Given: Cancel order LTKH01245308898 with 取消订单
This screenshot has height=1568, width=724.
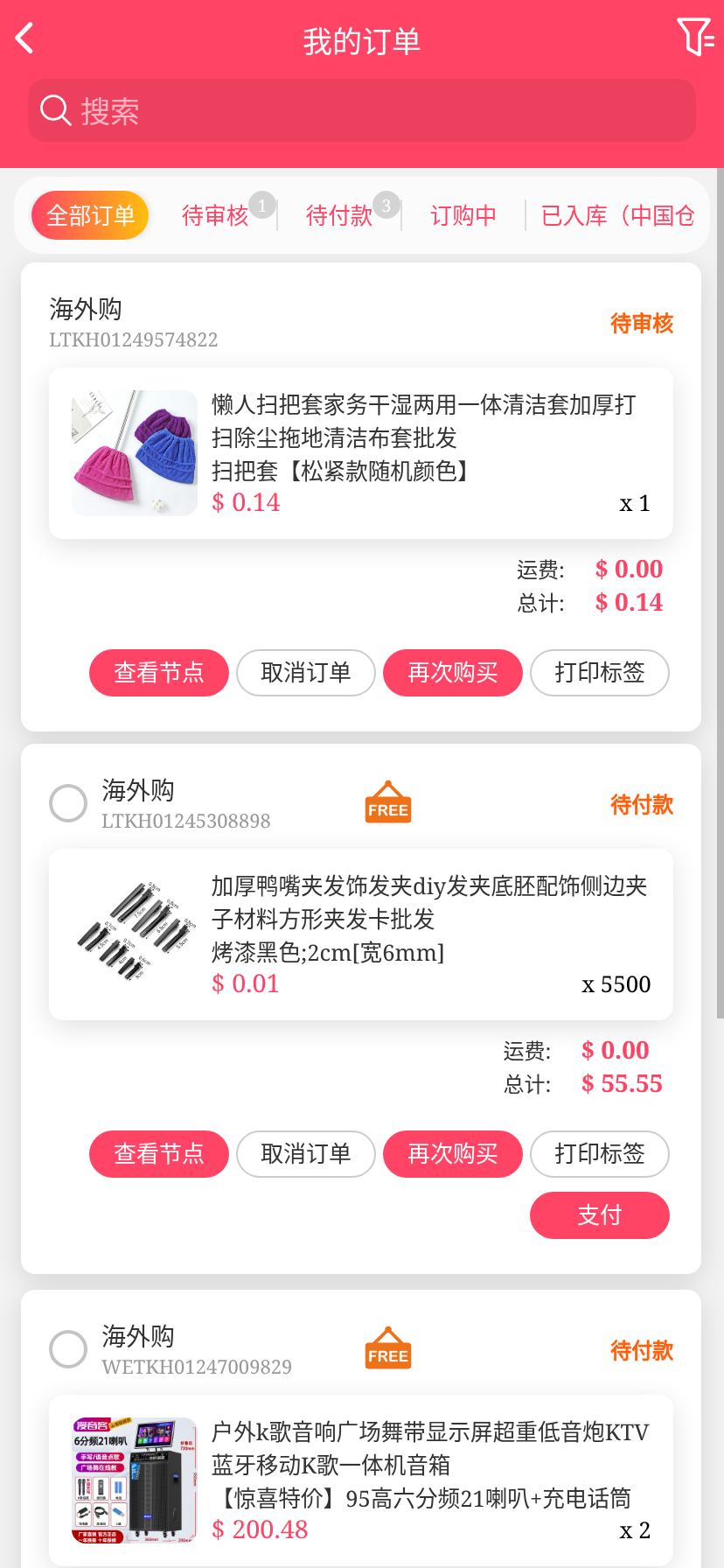Looking at the screenshot, I should point(306,1154).
